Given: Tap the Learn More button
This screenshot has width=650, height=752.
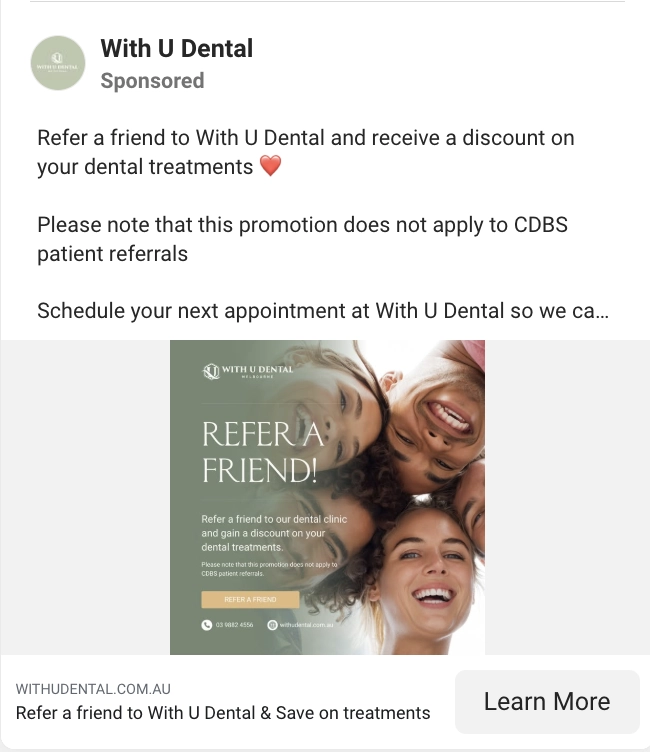Looking at the screenshot, I should [x=546, y=702].
